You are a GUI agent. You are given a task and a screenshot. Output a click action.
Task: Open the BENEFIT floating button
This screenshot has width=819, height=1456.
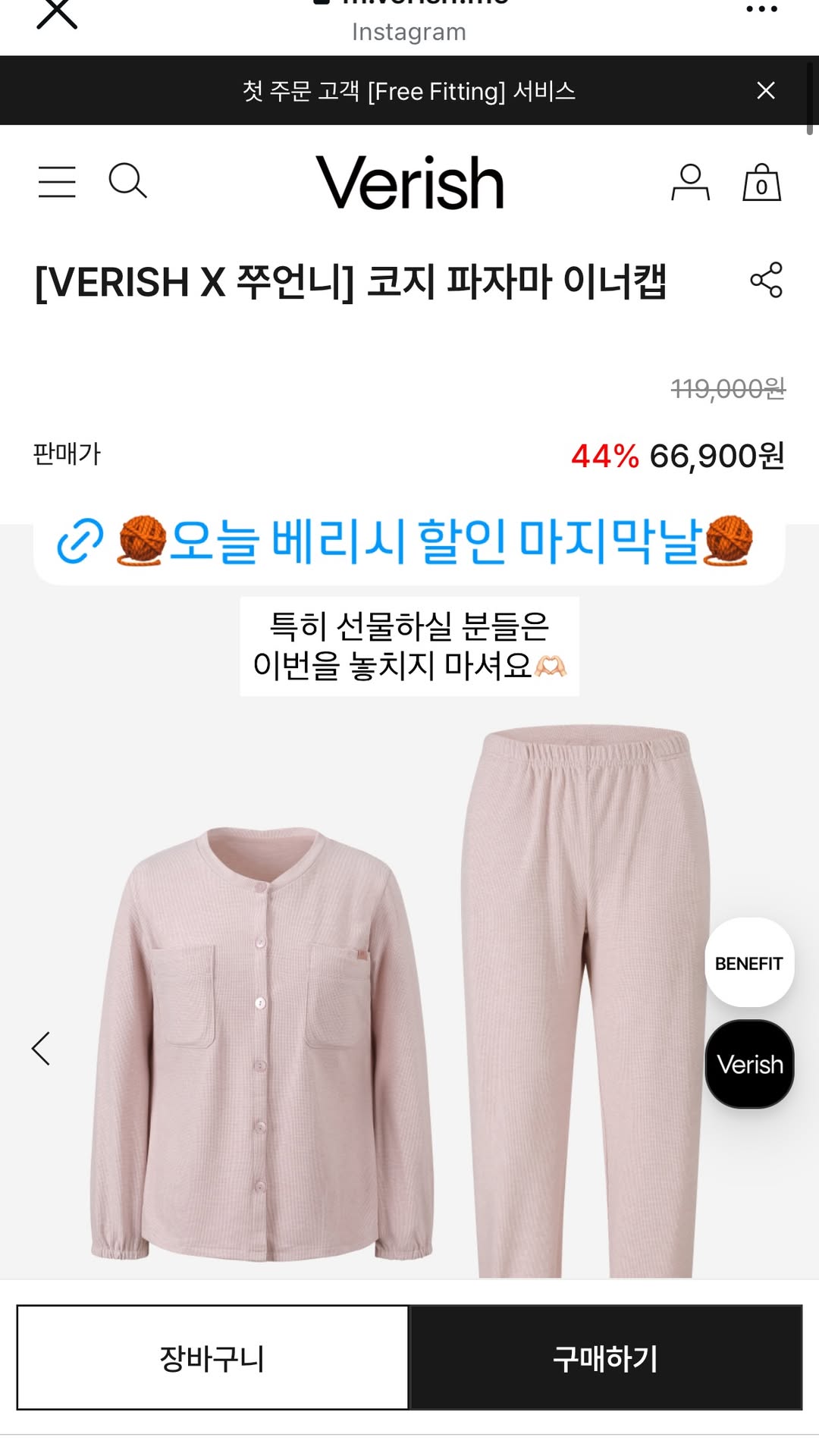point(749,963)
